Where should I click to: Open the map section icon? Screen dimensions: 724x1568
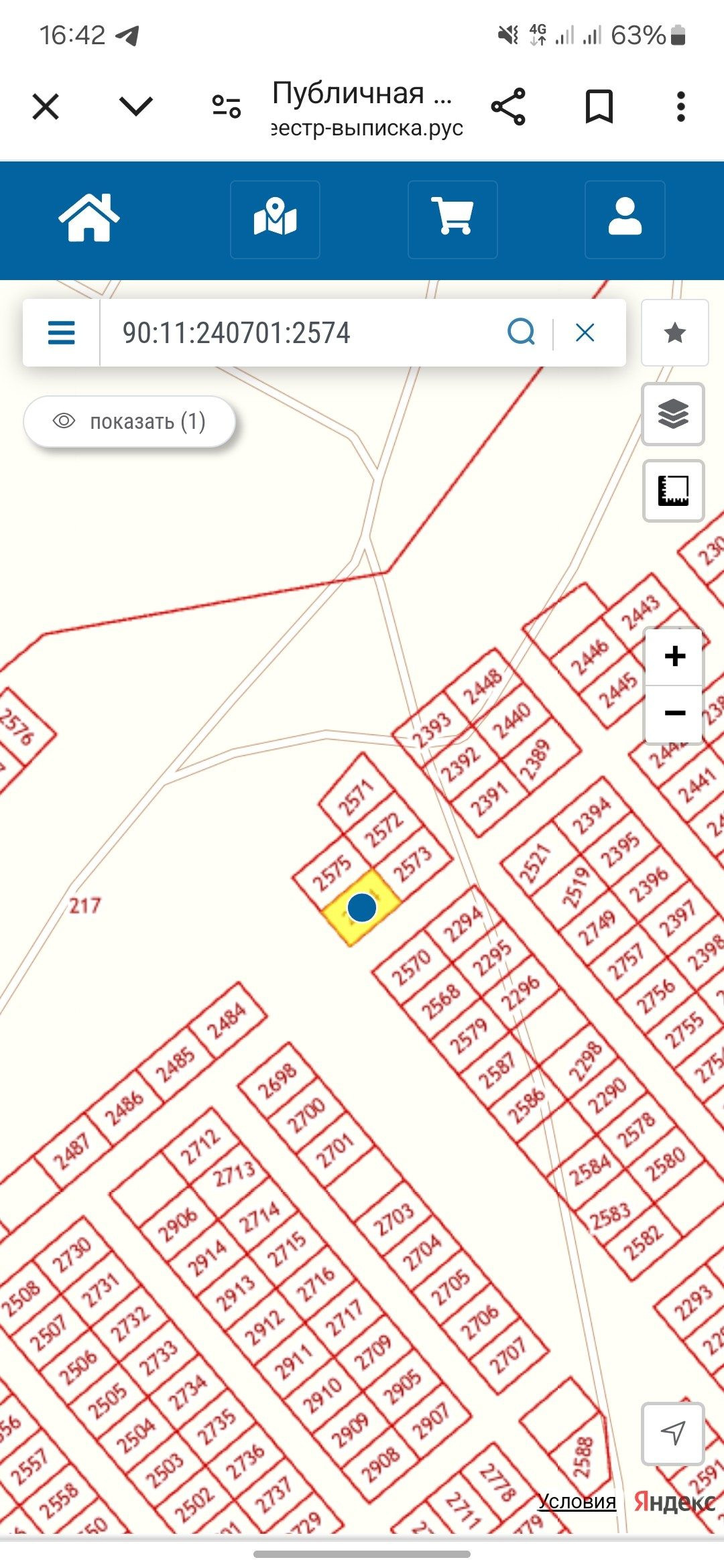pyautogui.click(x=275, y=219)
